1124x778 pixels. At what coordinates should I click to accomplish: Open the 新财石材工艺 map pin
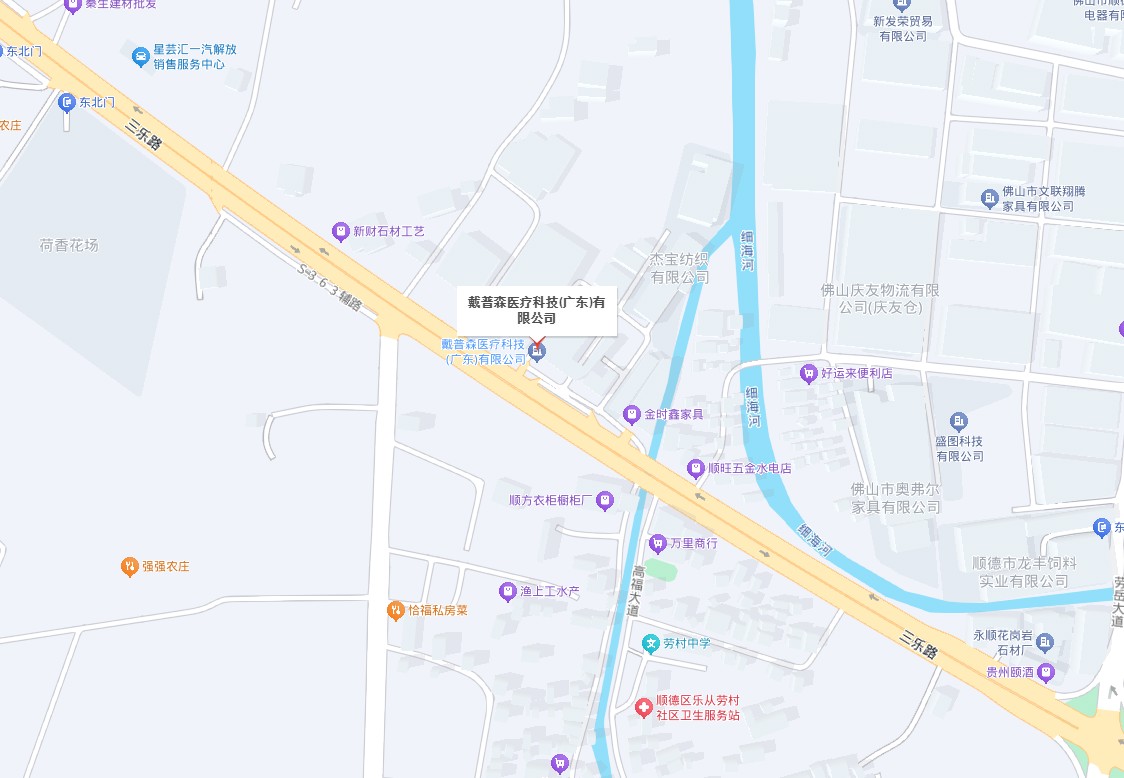coord(341,231)
